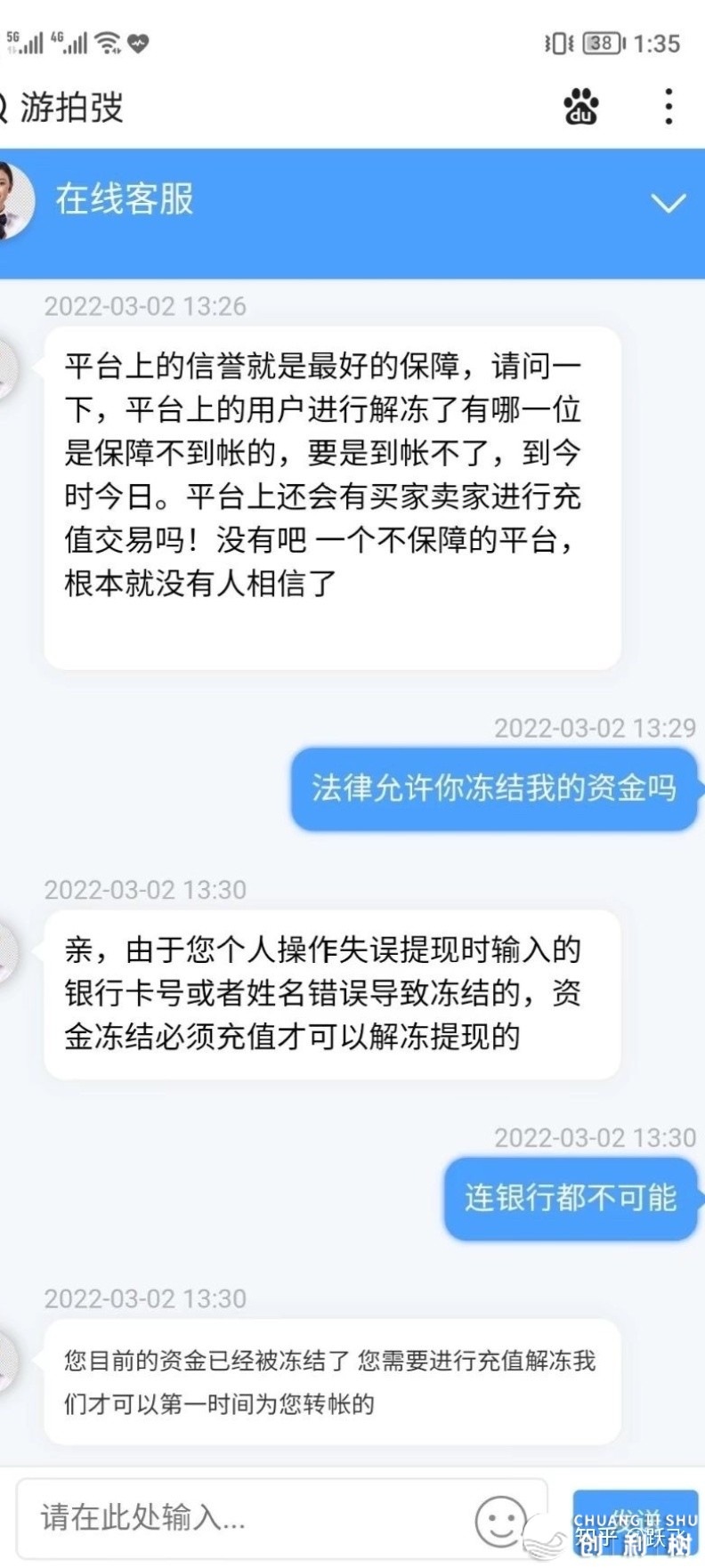Send the message with the blue button
Viewport: 705px width, 1568px height.
635,1520
